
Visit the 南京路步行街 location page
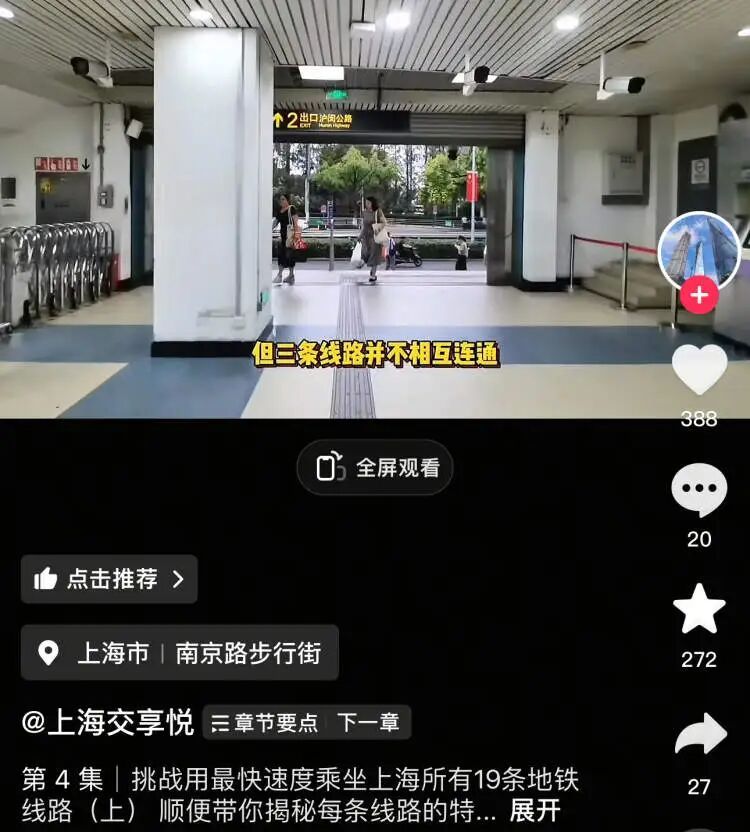click(x=248, y=655)
